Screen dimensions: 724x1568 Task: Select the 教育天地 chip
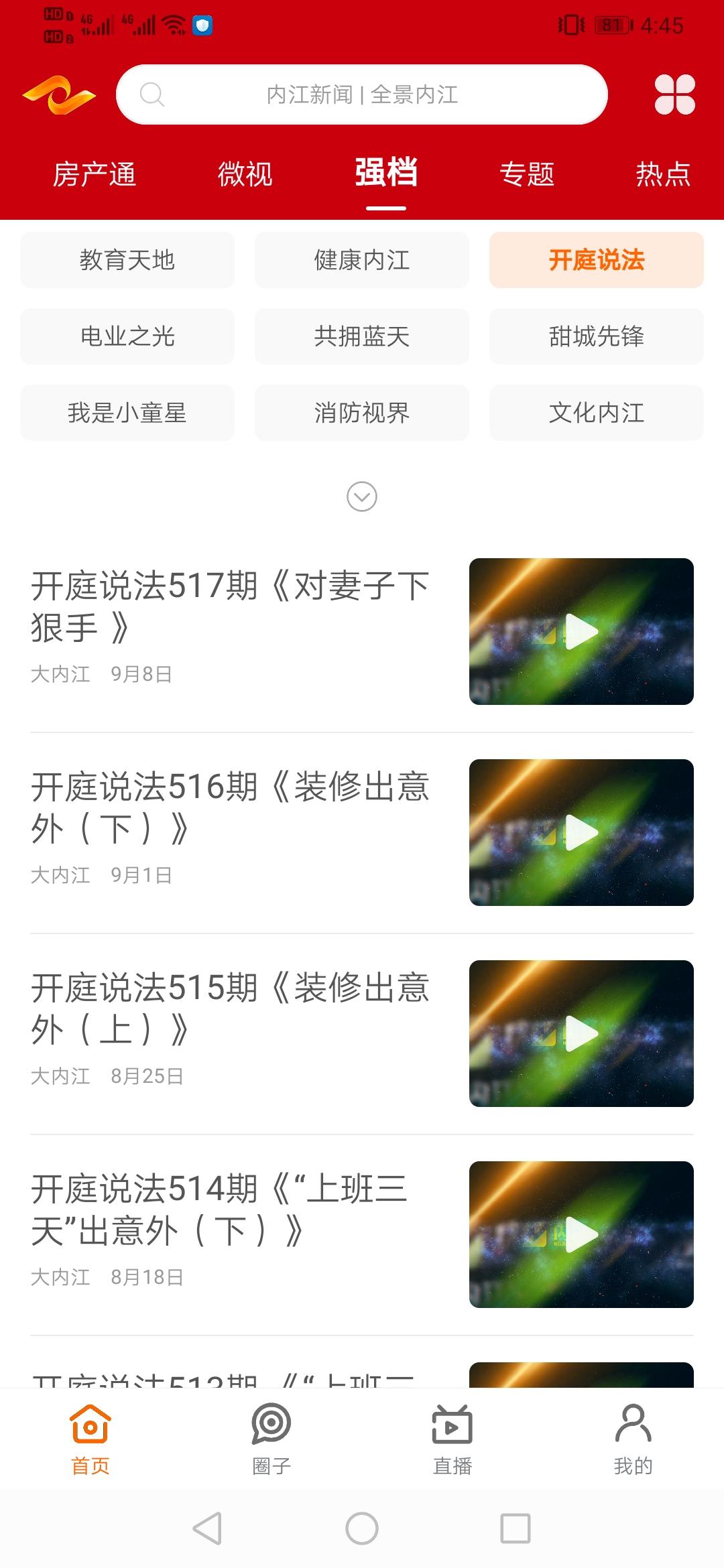pyautogui.click(x=127, y=260)
